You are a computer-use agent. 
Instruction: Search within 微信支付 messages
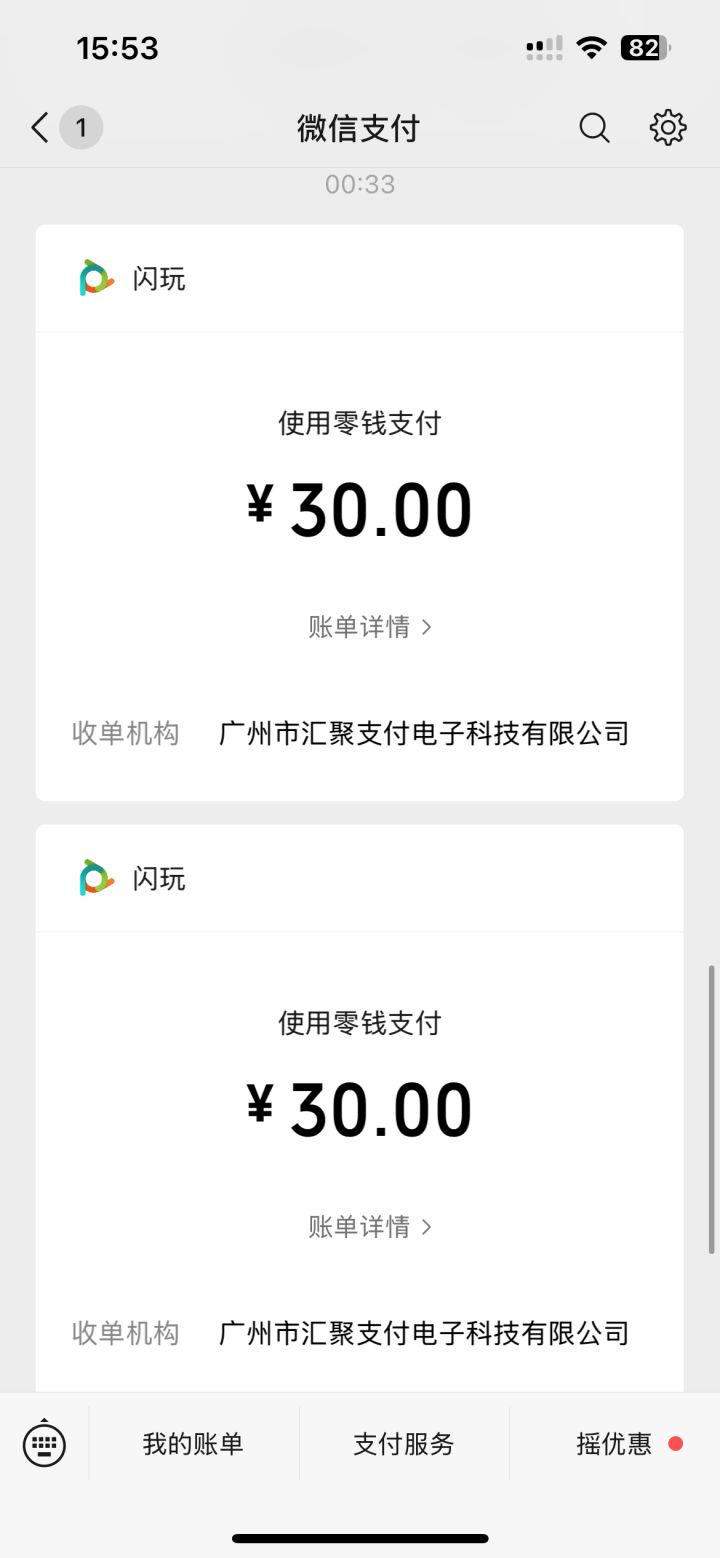click(x=594, y=128)
